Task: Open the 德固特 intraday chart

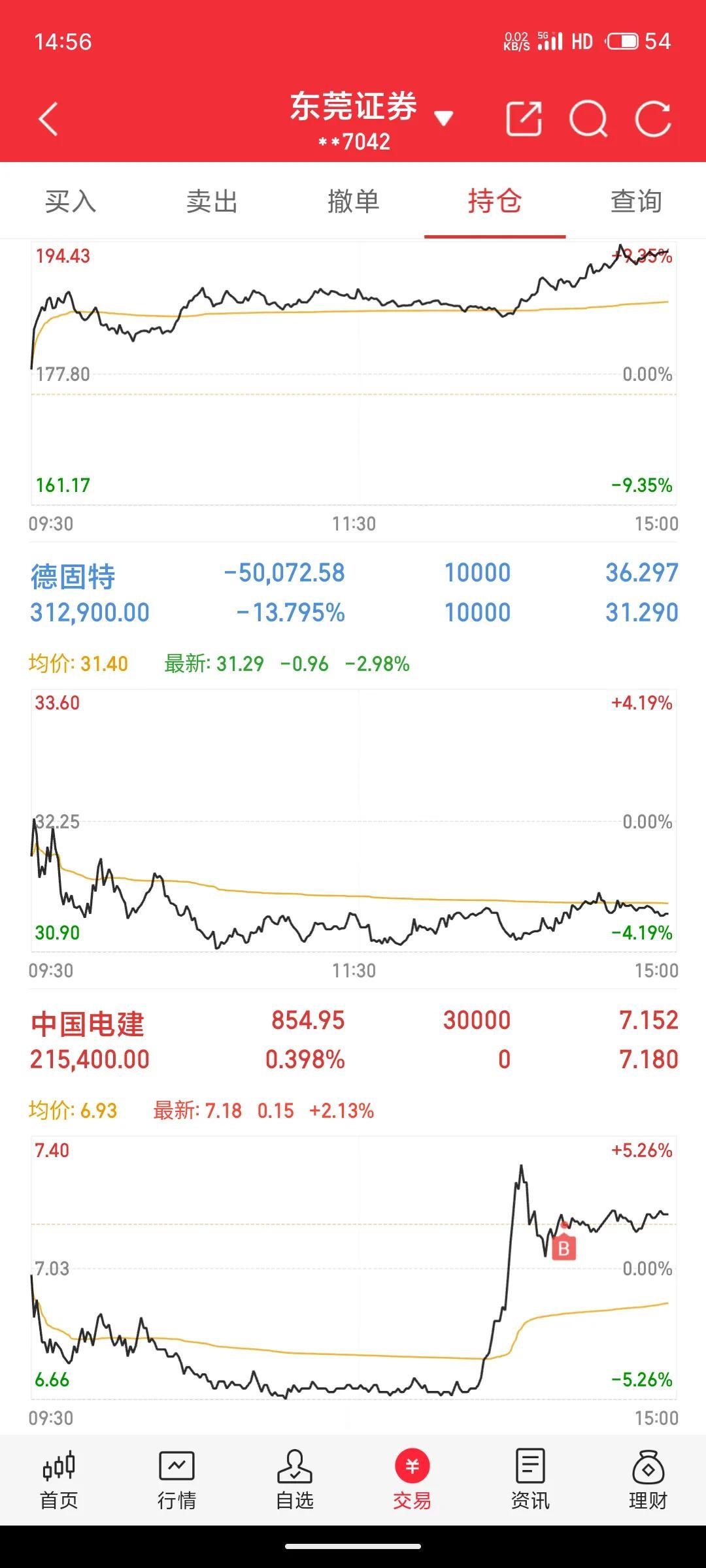Action: coord(353,821)
